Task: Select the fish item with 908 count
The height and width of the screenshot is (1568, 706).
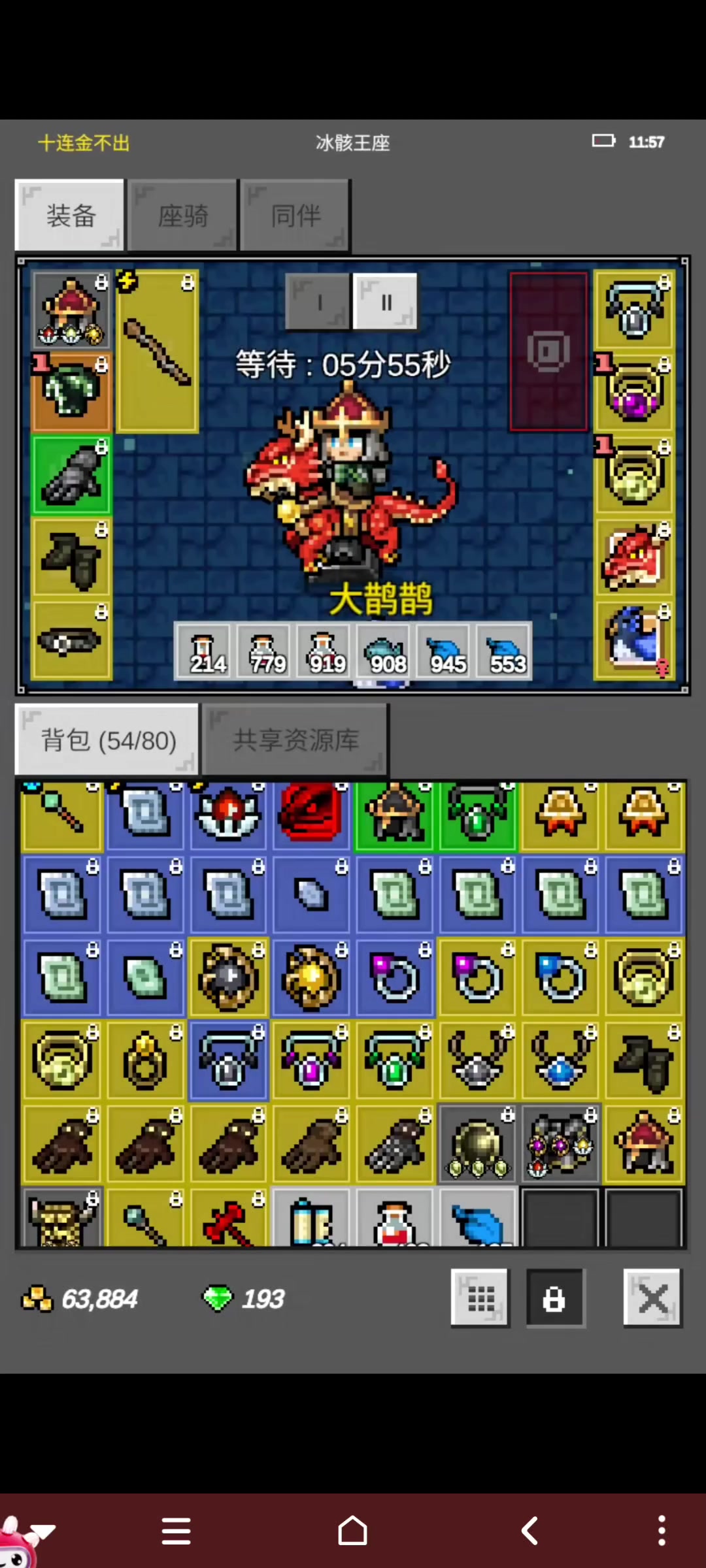Action: point(384,651)
